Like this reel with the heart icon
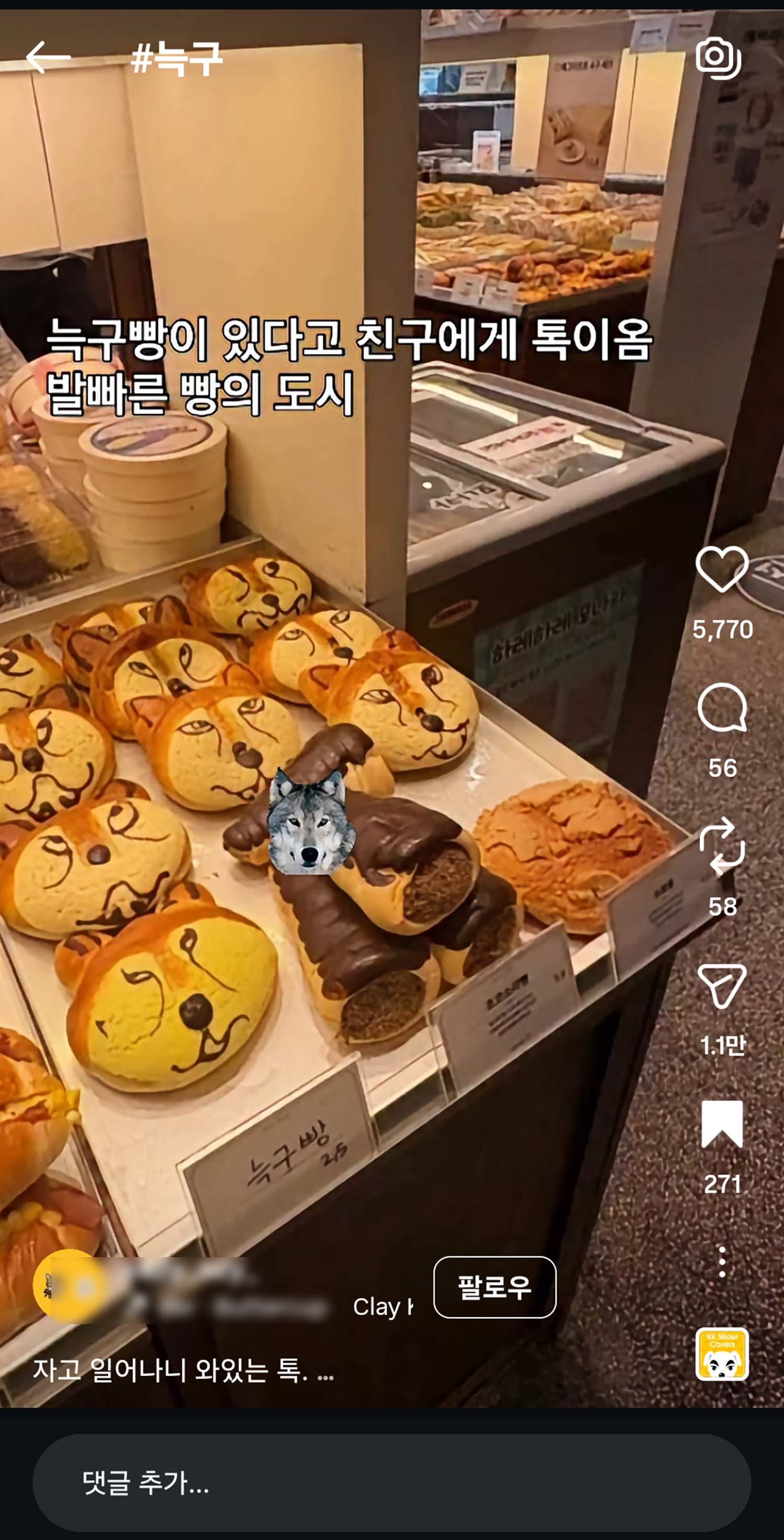Image resolution: width=784 pixels, height=1540 pixels. pyautogui.click(x=722, y=569)
